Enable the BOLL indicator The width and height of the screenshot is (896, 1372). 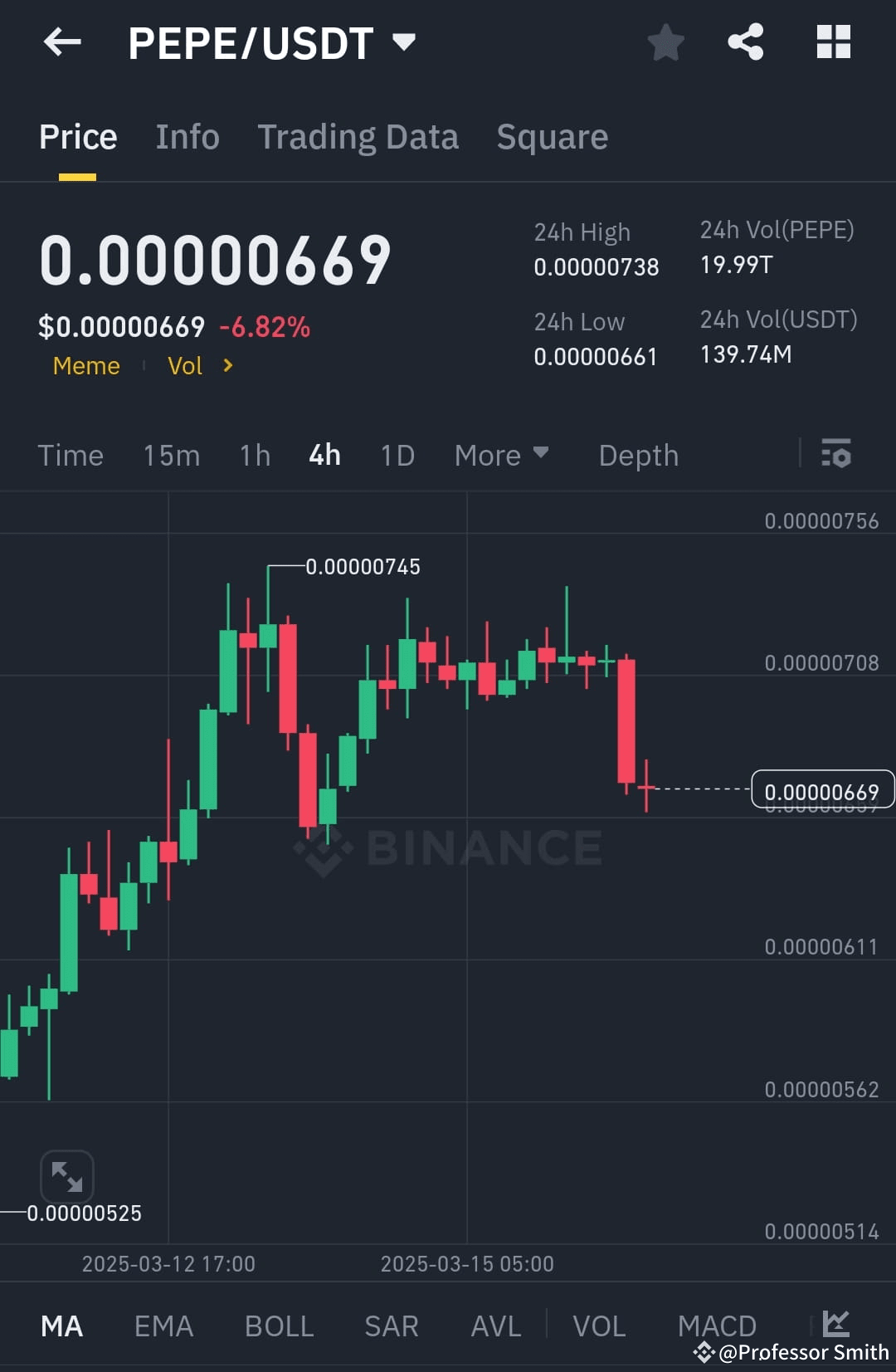tap(279, 1326)
